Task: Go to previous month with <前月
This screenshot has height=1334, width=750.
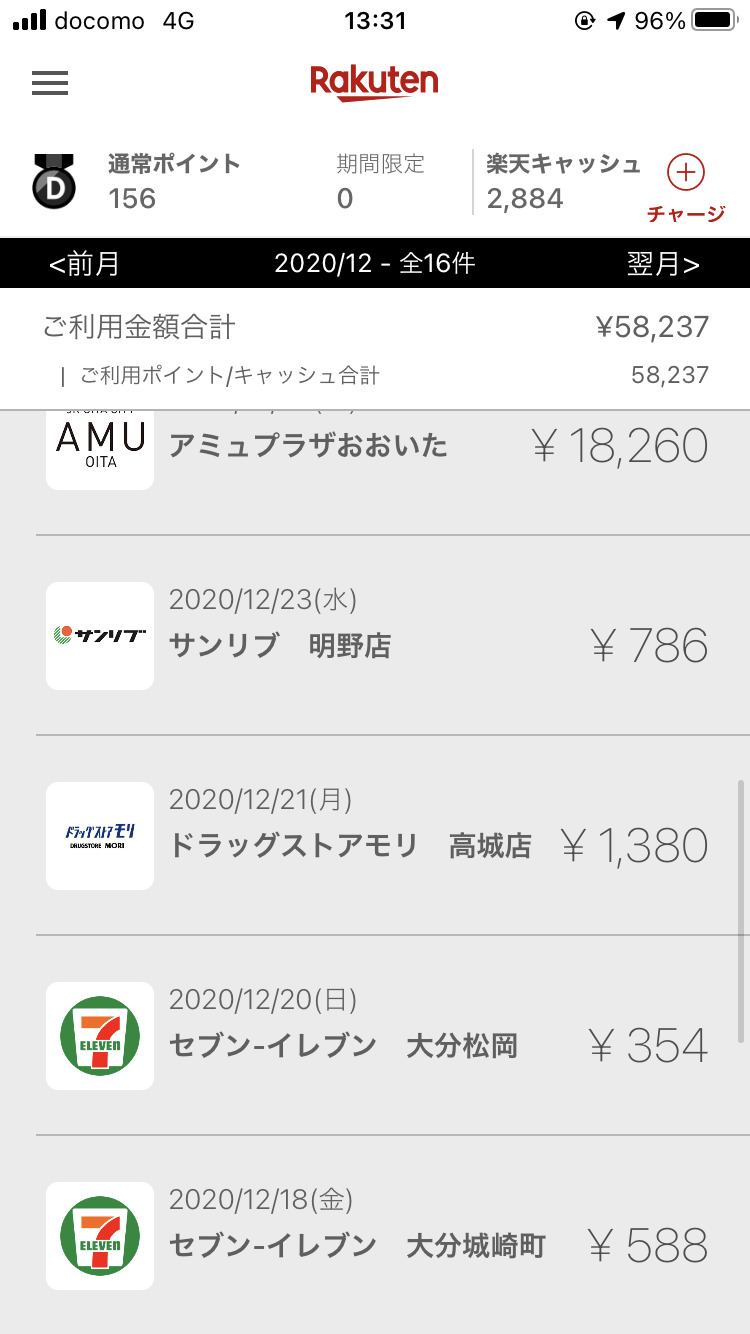Action: [x=84, y=264]
